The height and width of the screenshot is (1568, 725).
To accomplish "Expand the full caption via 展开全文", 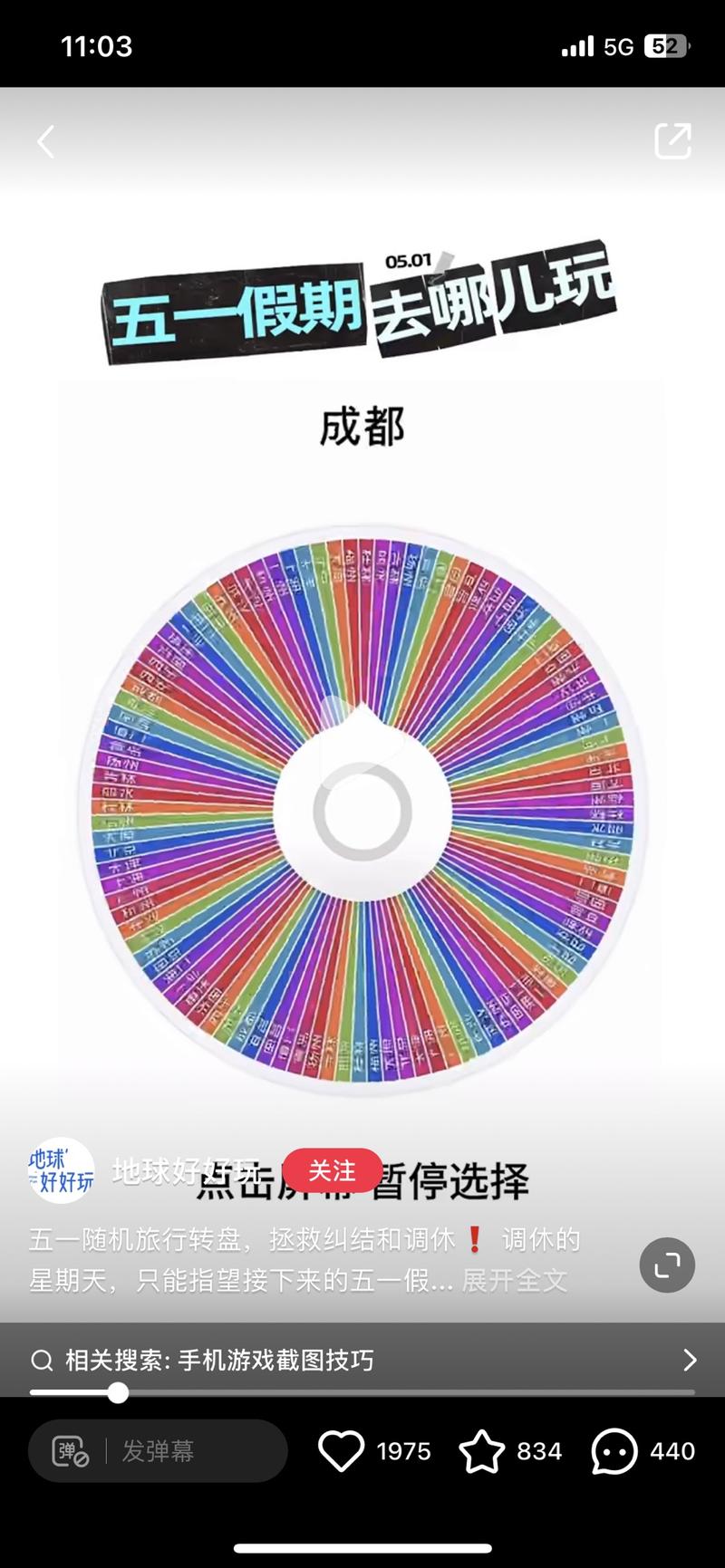I will pyautogui.click(x=515, y=1280).
